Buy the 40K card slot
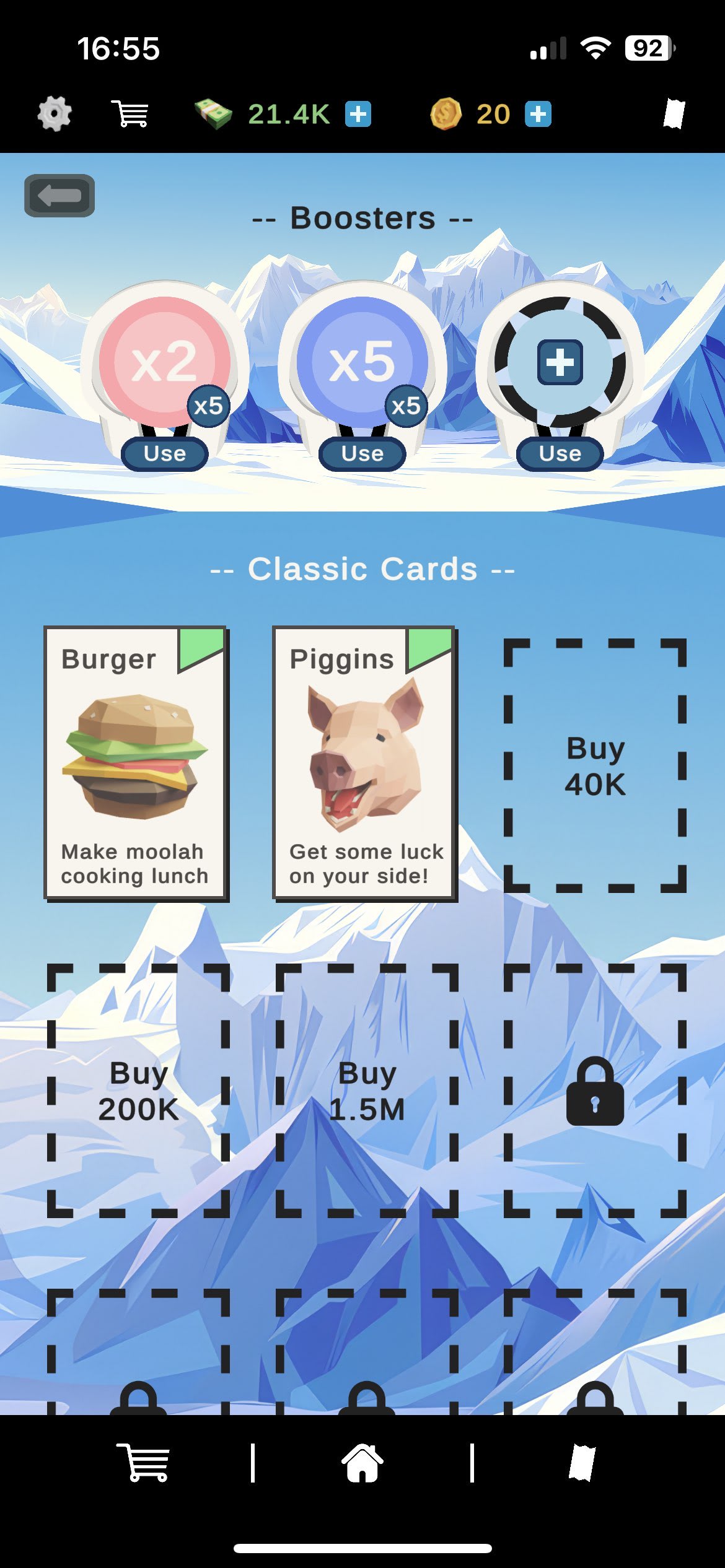Image resolution: width=725 pixels, height=1568 pixels. pyautogui.click(x=595, y=766)
